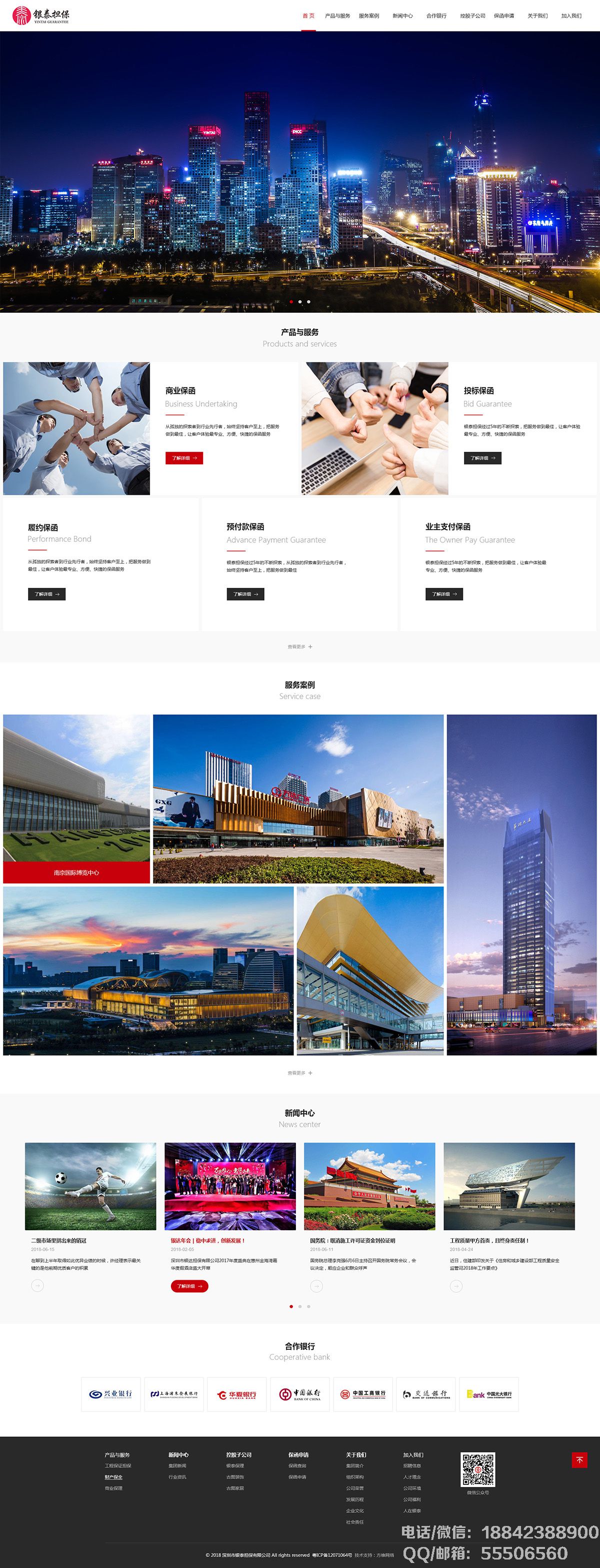Viewport: 600px width, 1568px height.
Task: Open the 产品与服务 navigation tab
Action: click(337, 16)
